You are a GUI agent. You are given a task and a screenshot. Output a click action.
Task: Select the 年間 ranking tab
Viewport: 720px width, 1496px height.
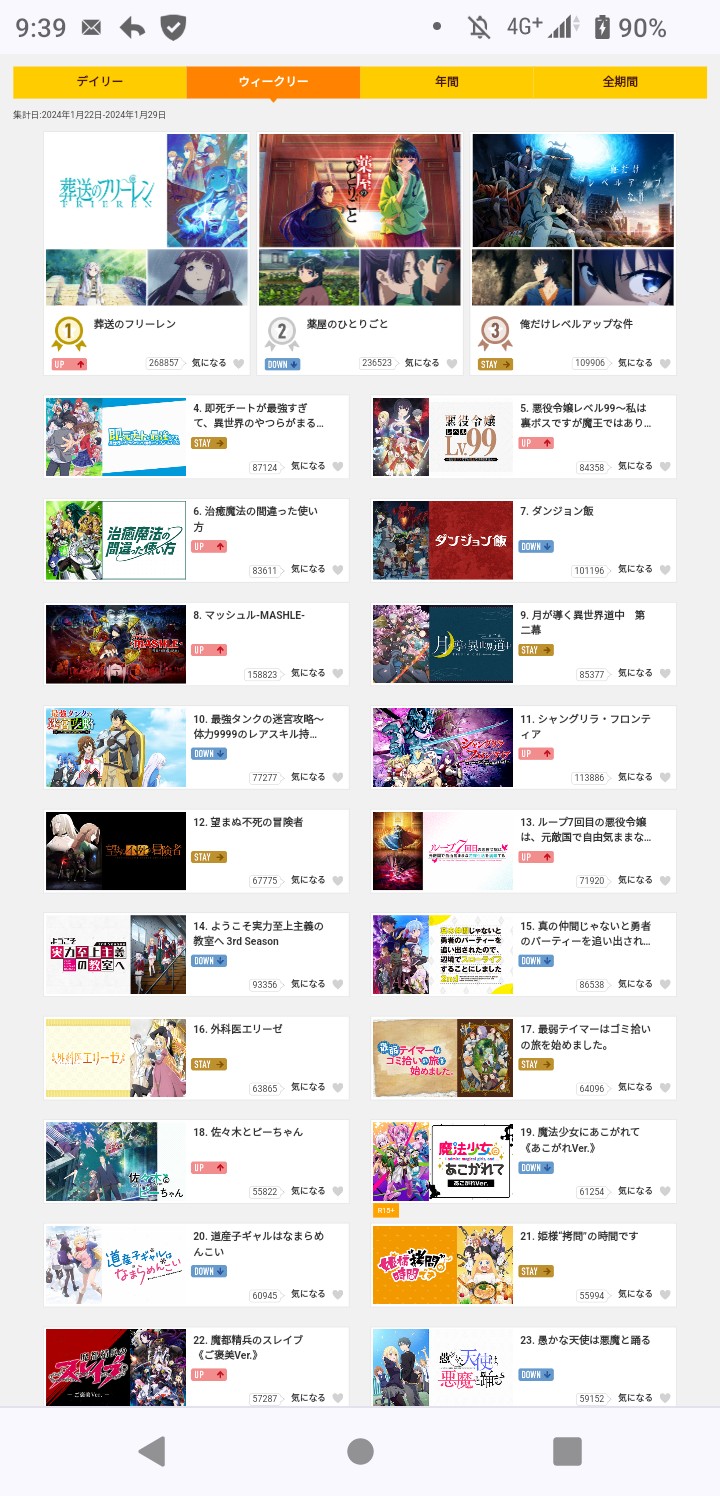tap(446, 82)
